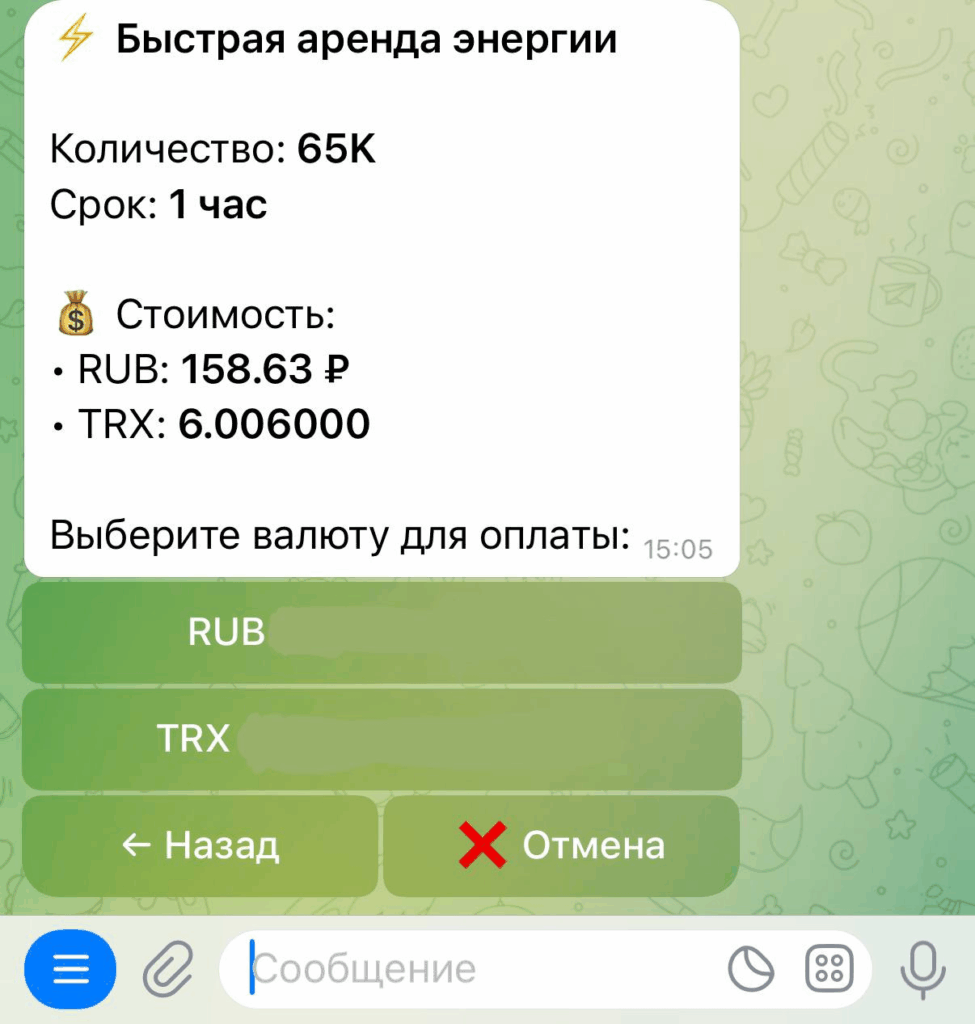Image resolution: width=975 pixels, height=1024 pixels.
Task: Toggle the bot keyboard icon
Action: pos(829,969)
